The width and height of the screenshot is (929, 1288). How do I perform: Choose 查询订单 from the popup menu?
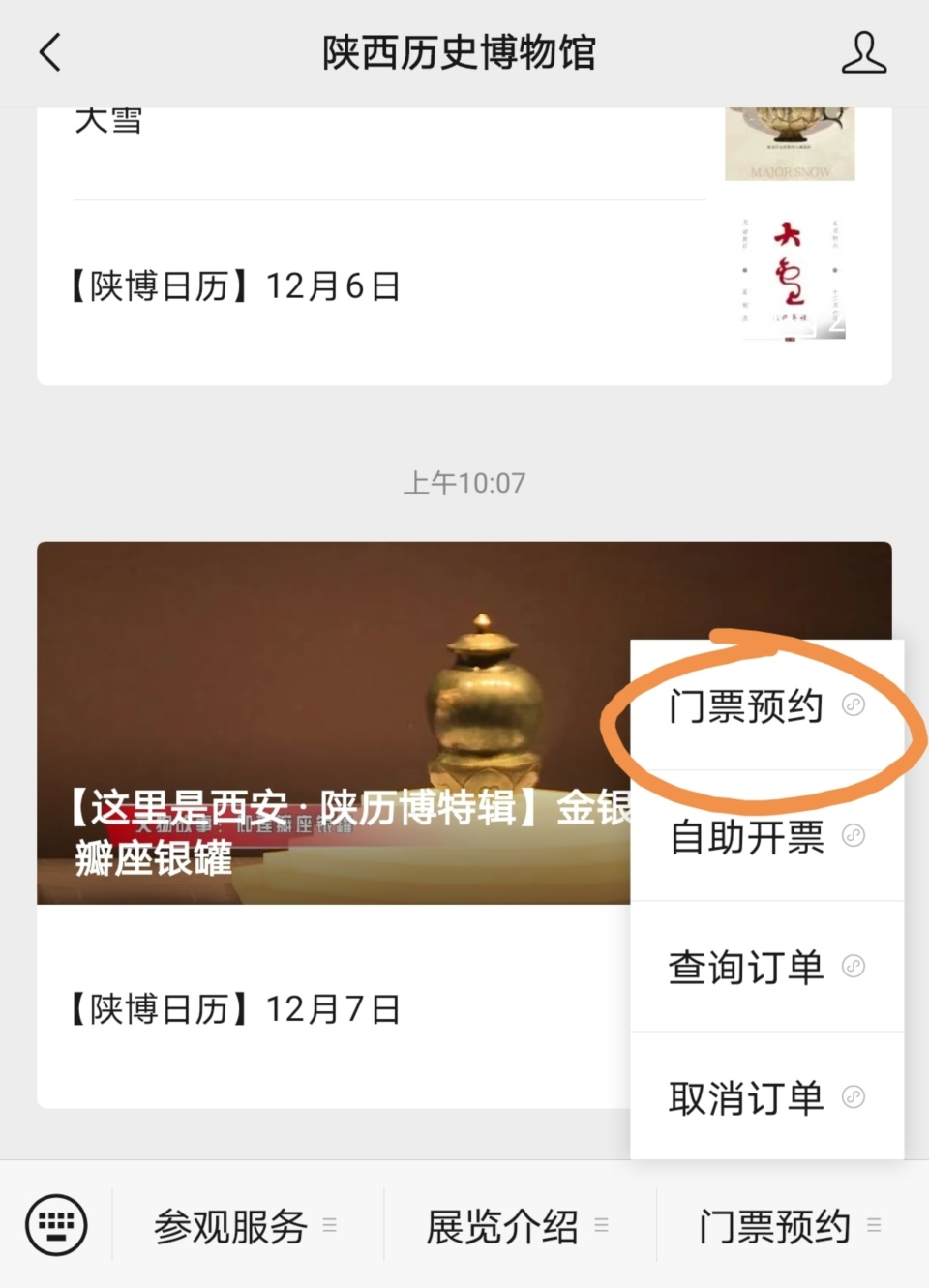745,967
